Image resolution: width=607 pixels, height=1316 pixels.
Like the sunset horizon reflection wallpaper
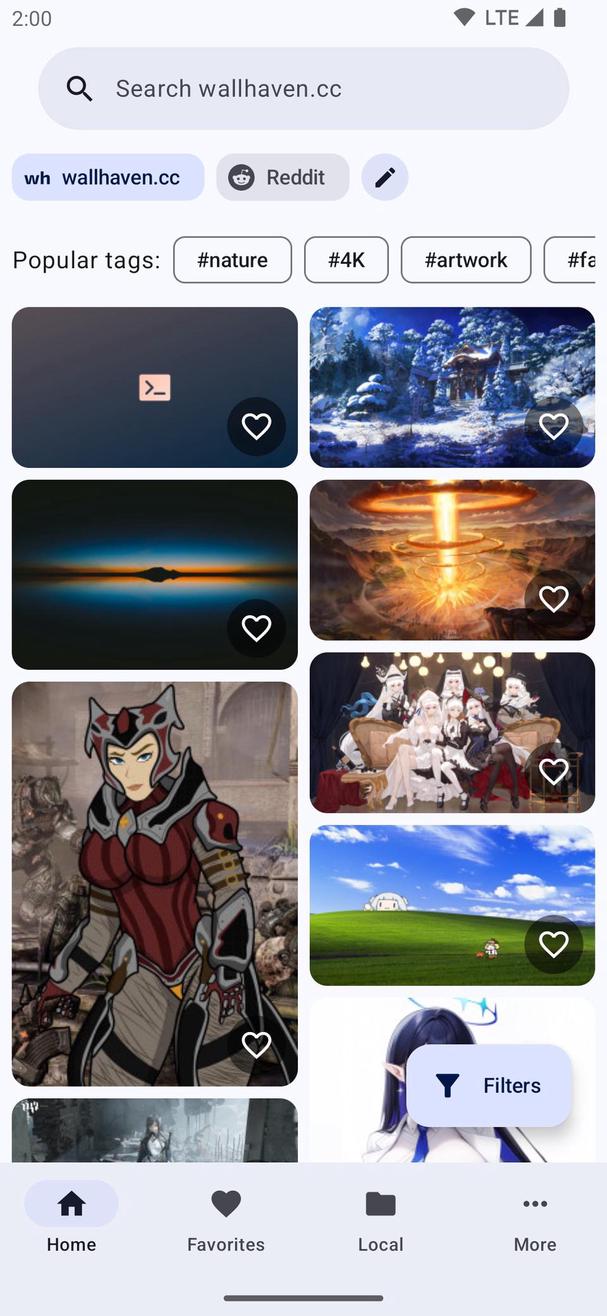(x=256, y=628)
